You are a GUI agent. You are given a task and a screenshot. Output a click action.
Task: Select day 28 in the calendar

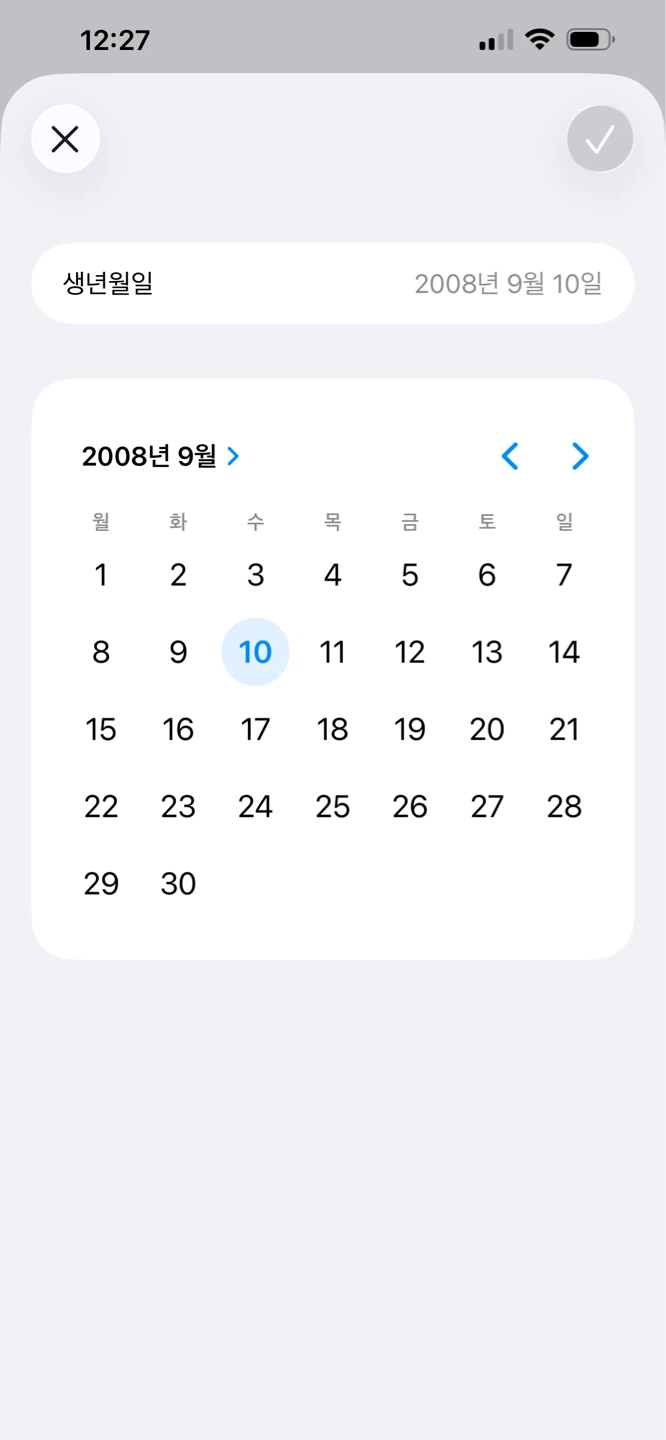[564, 806]
